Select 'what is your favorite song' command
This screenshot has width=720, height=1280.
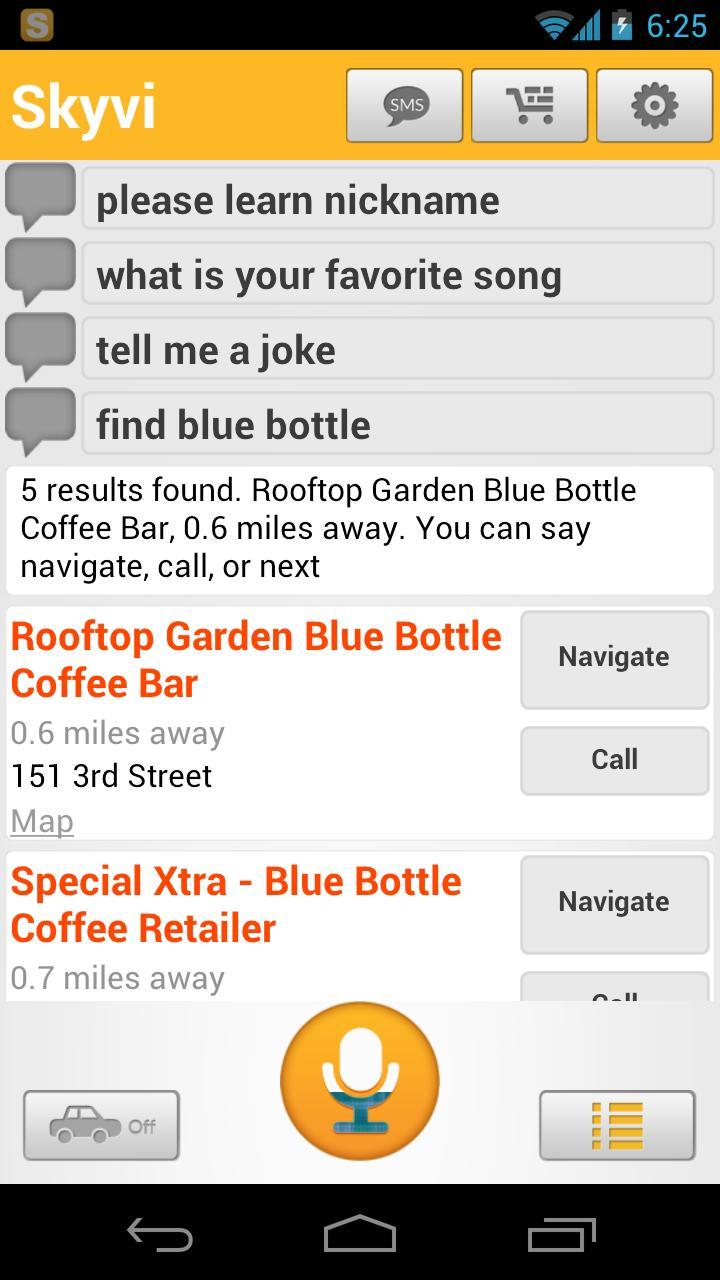click(396, 275)
